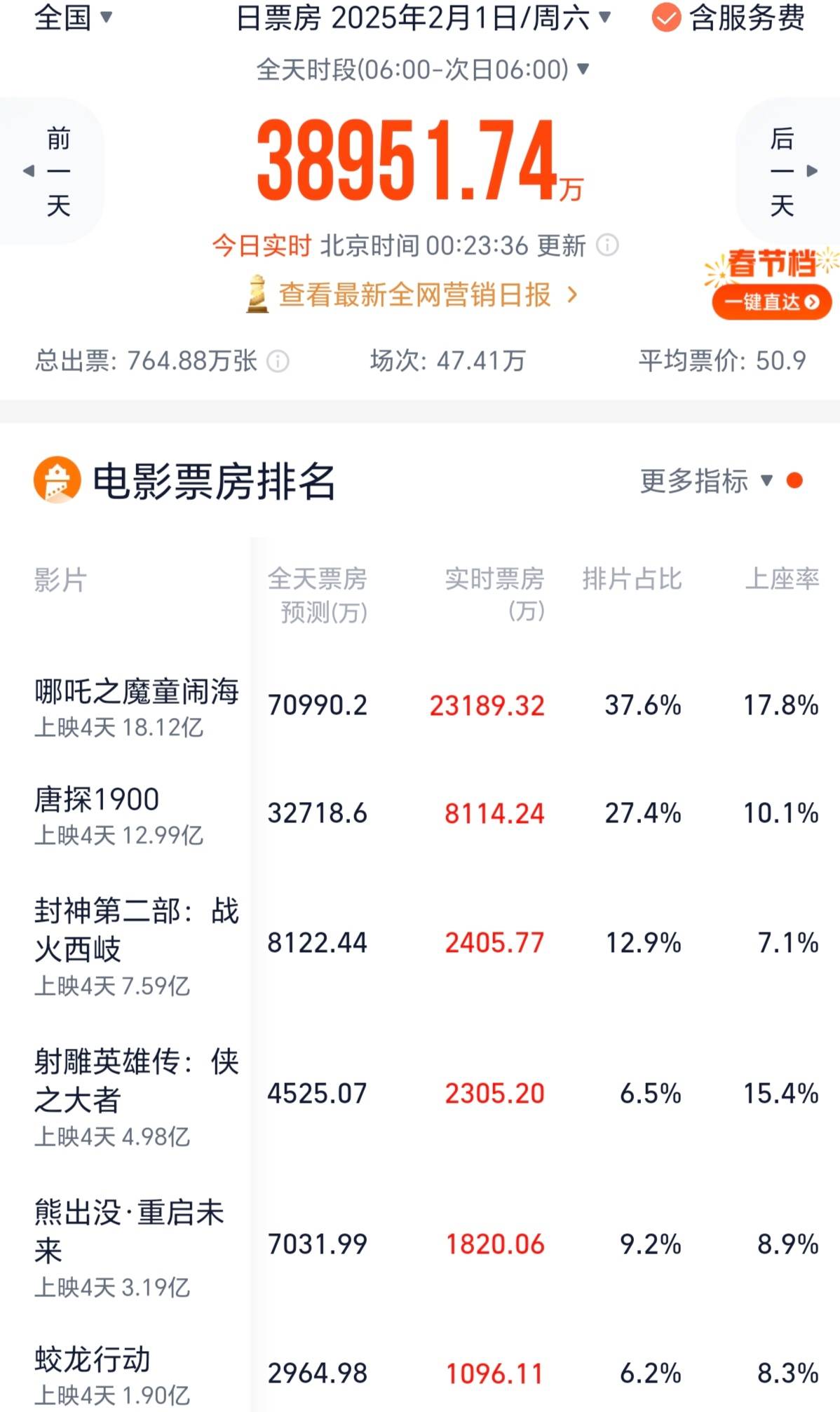The image size is (840, 1412).
Task: Open the 全国 region dropdown
Action: (x=73, y=17)
